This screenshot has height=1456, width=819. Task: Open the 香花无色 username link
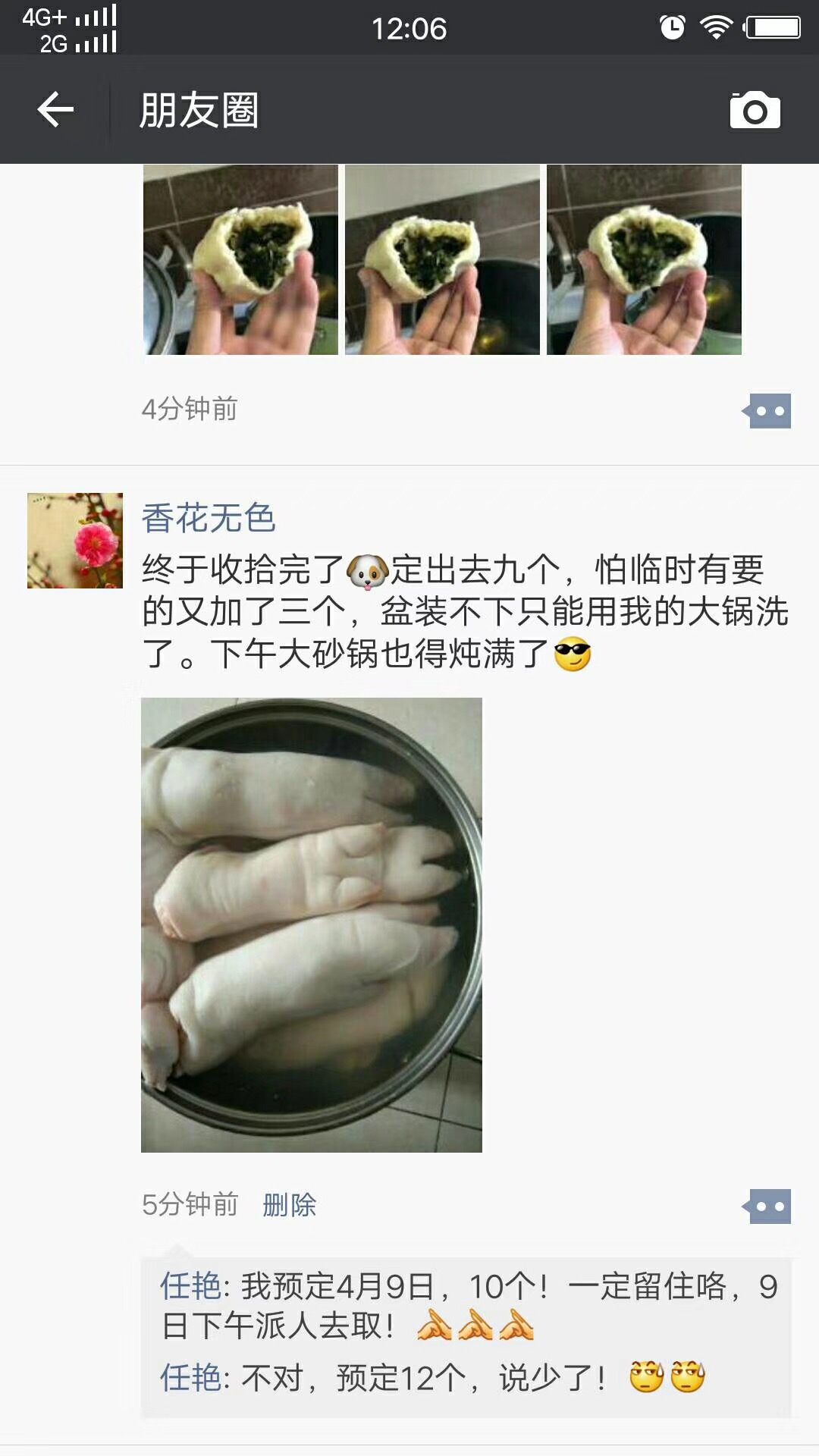coord(209,519)
